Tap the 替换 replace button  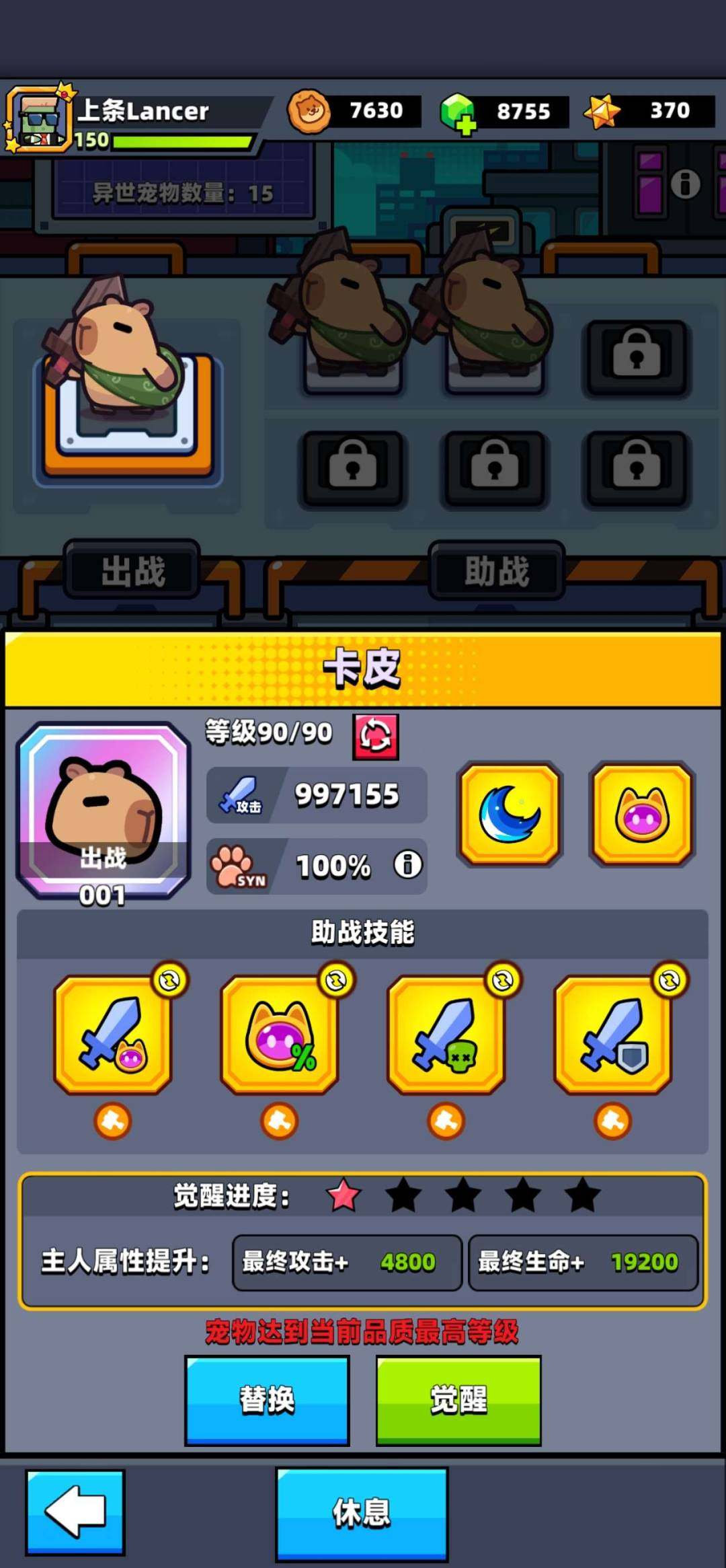pos(267,1400)
